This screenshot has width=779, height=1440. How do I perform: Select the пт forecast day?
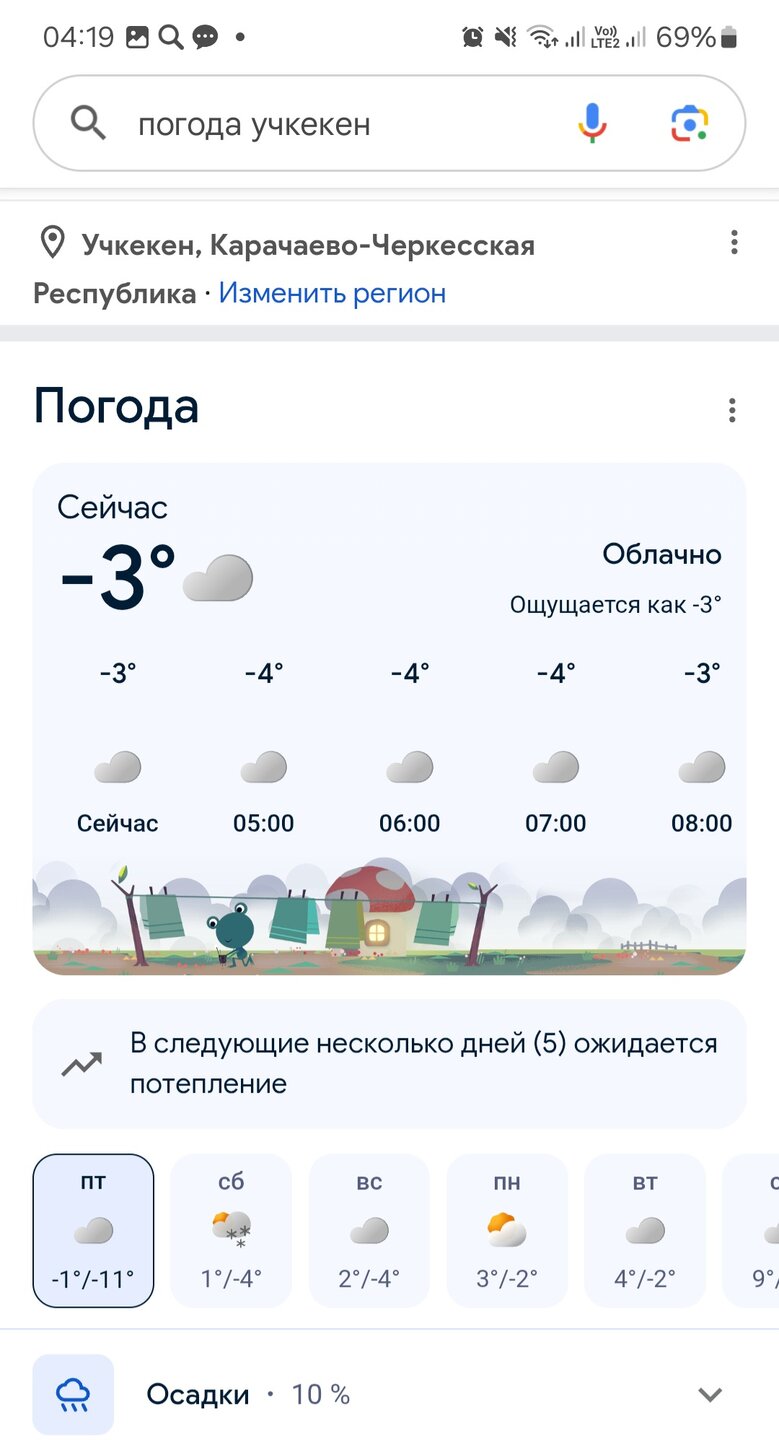[x=93, y=1230]
